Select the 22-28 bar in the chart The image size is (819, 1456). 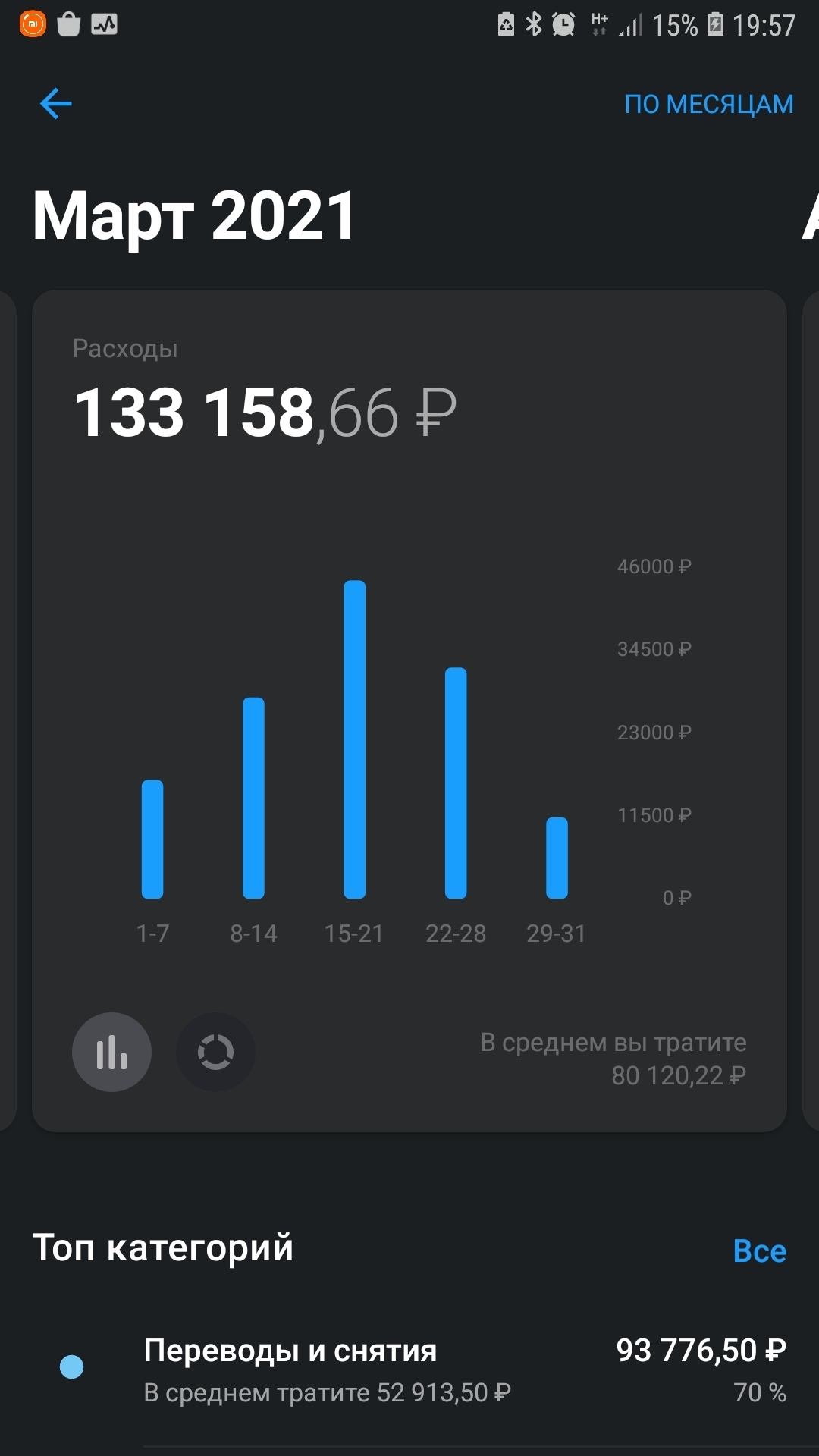[456, 783]
